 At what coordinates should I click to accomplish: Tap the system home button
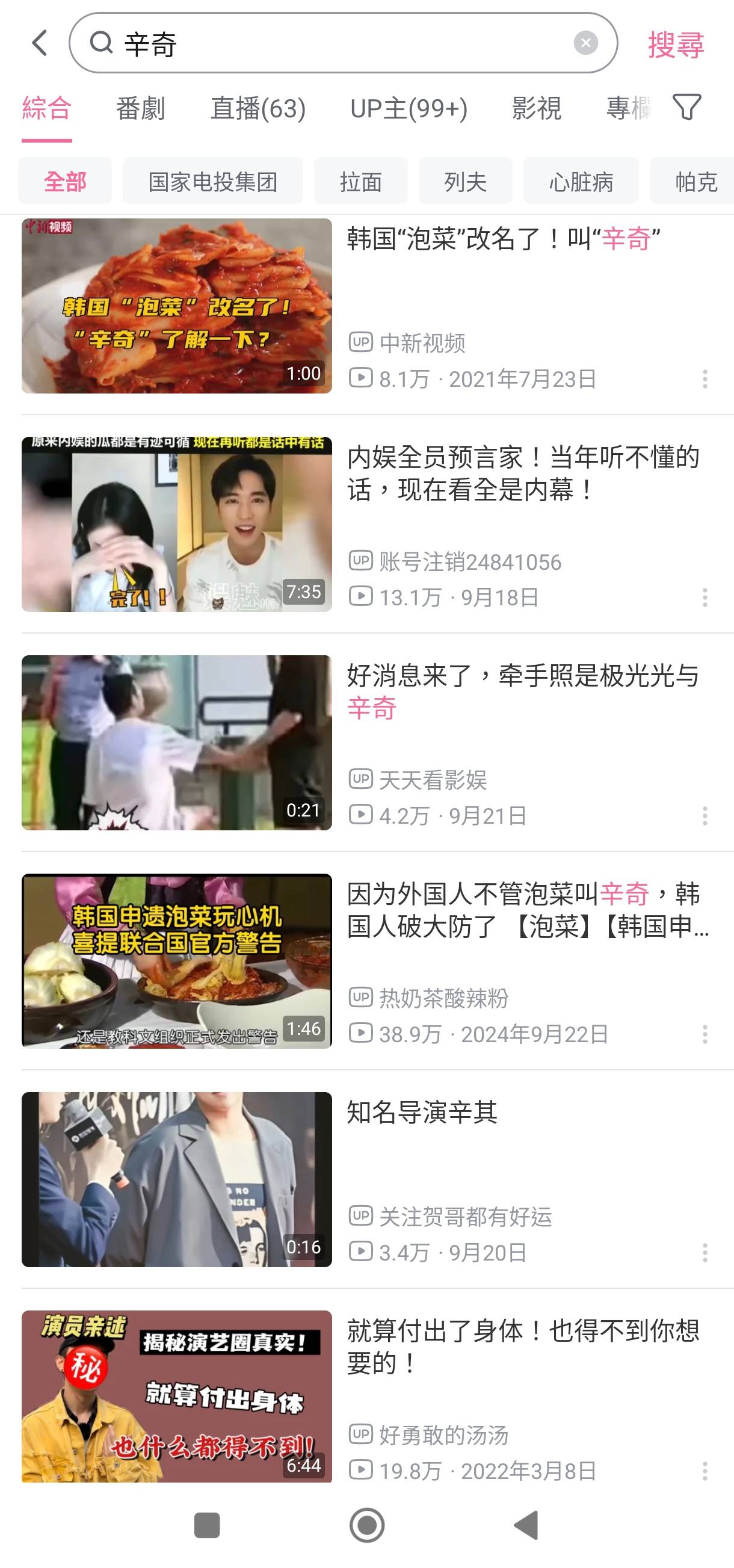click(x=367, y=1525)
